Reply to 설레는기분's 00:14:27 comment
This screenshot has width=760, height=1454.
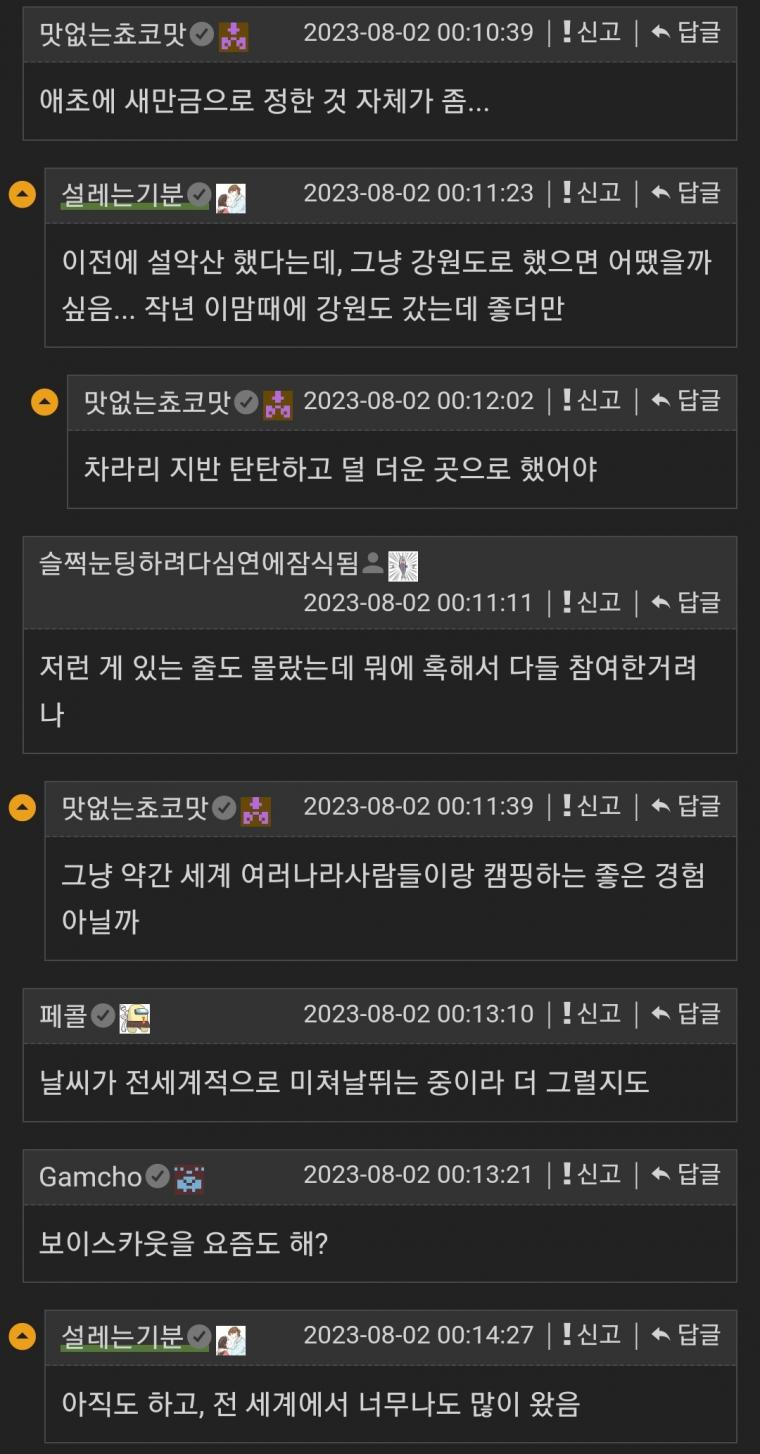tap(686, 1334)
